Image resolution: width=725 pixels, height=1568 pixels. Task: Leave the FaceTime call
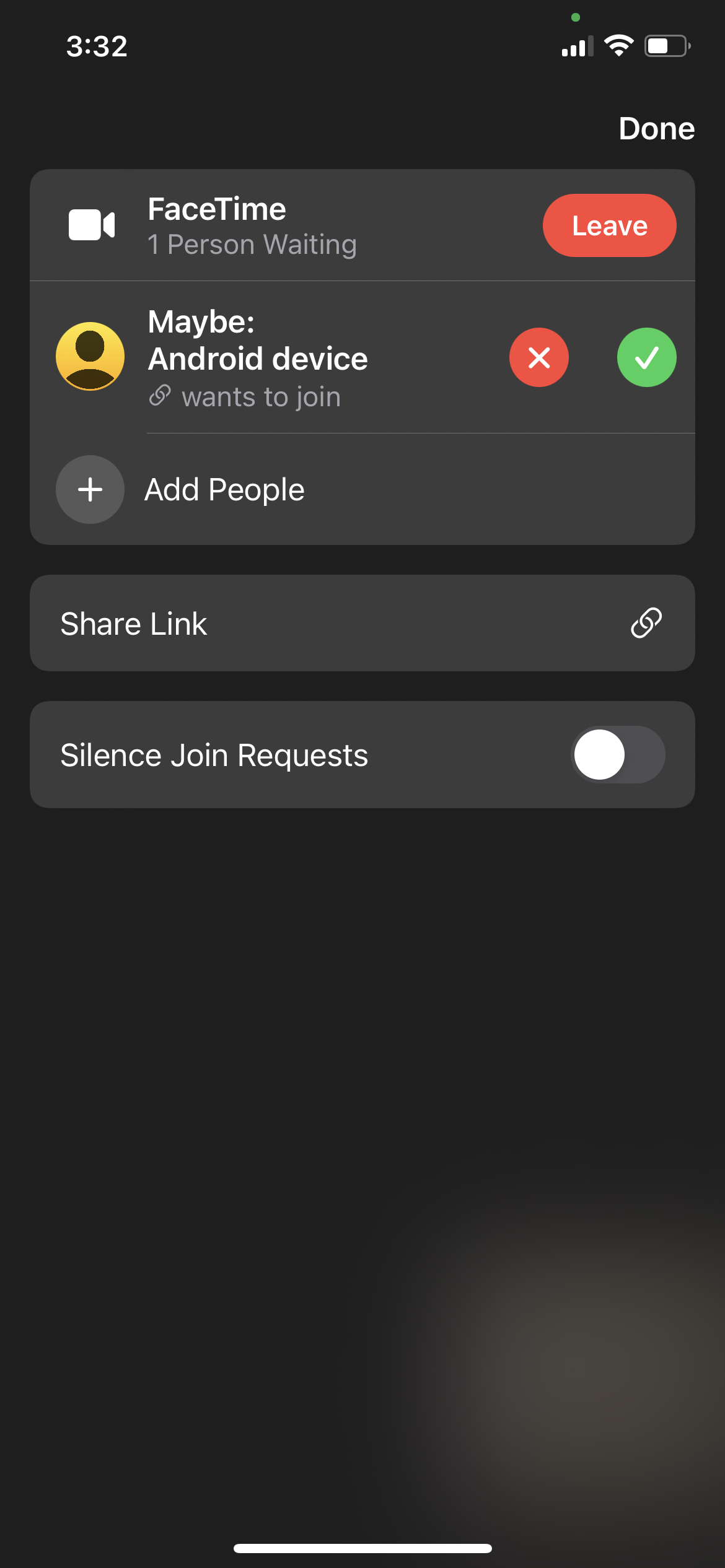coord(609,225)
